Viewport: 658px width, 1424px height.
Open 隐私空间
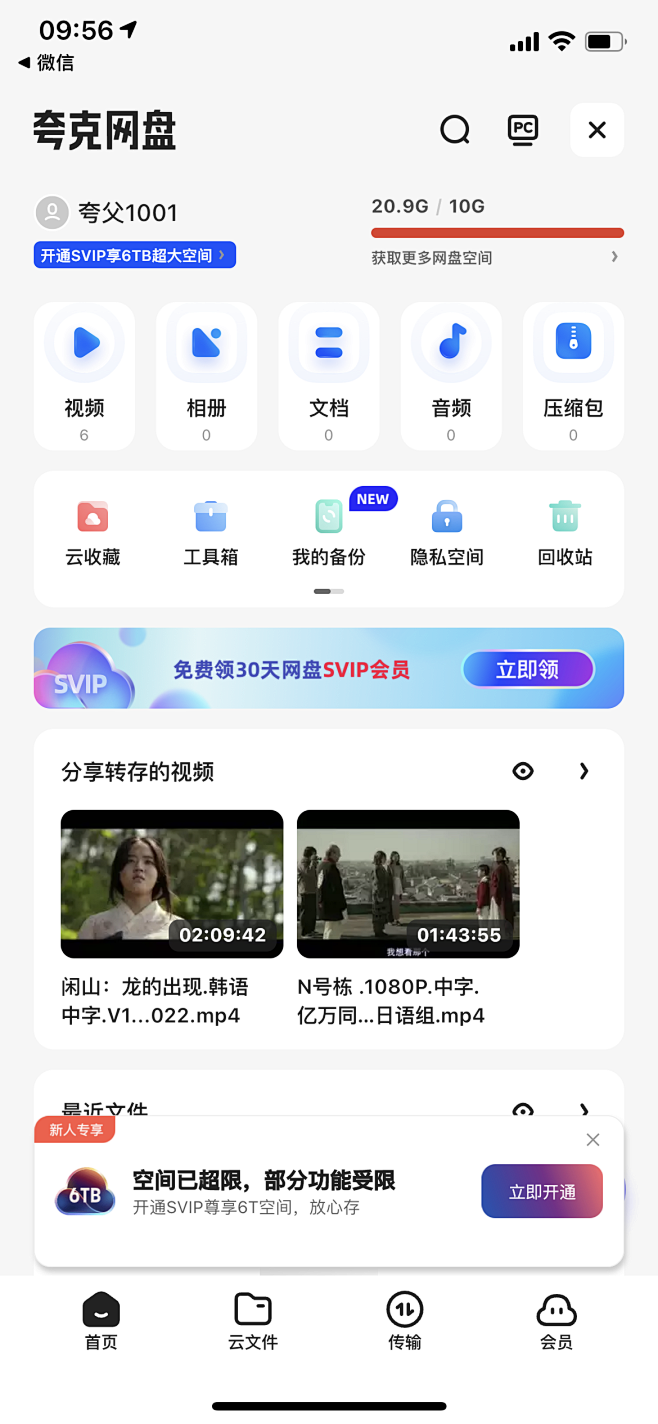[447, 535]
